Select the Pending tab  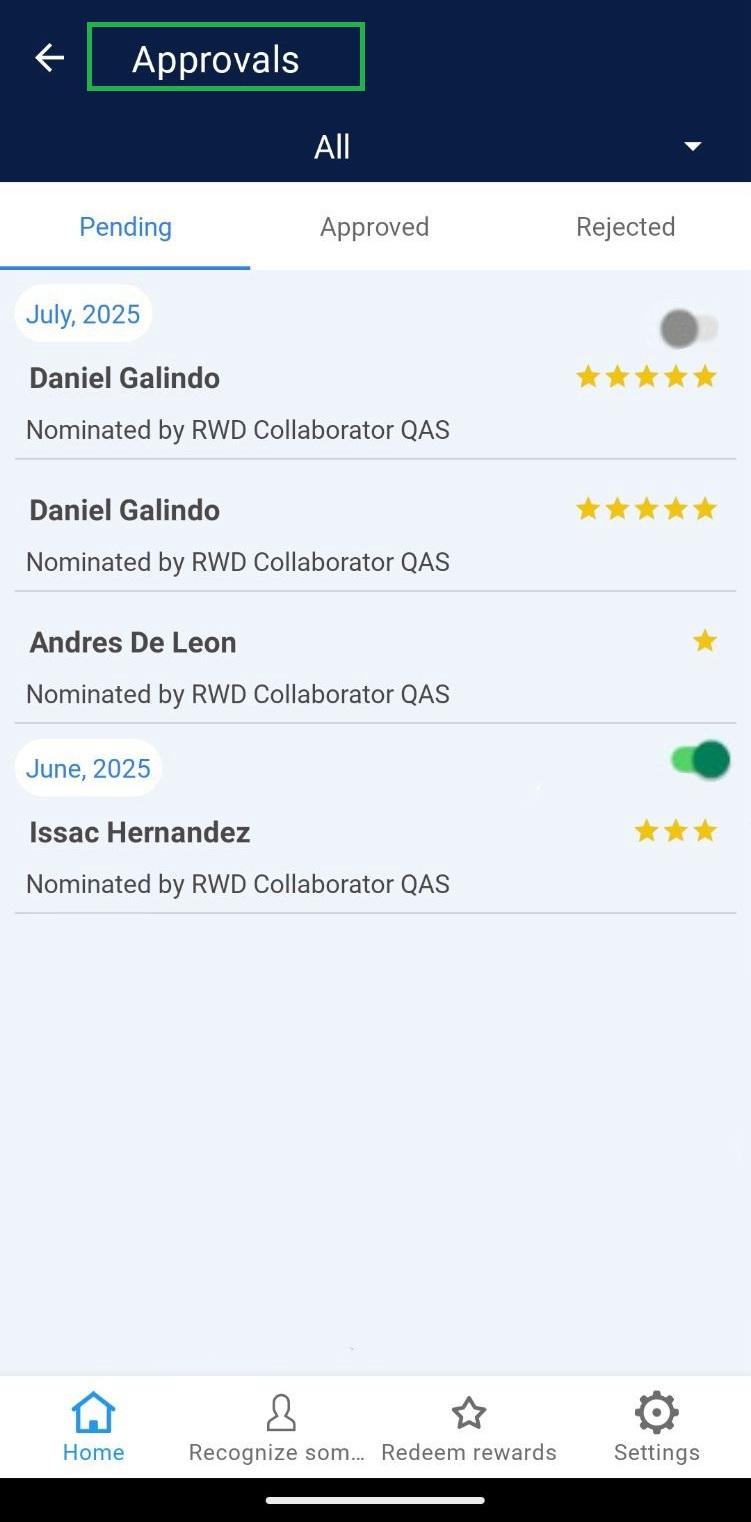(125, 227)
